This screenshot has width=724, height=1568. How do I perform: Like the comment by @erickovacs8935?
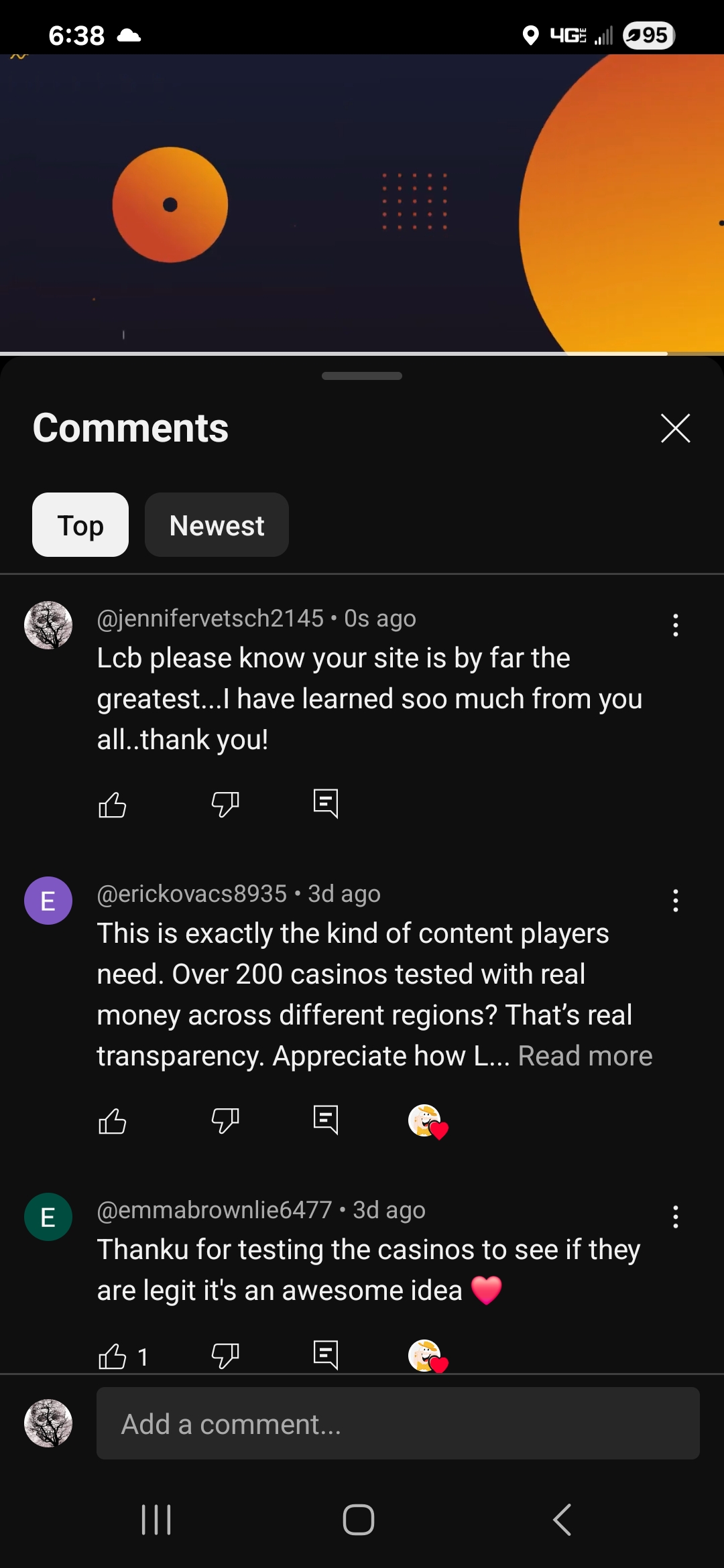[x=113, y=1120]
